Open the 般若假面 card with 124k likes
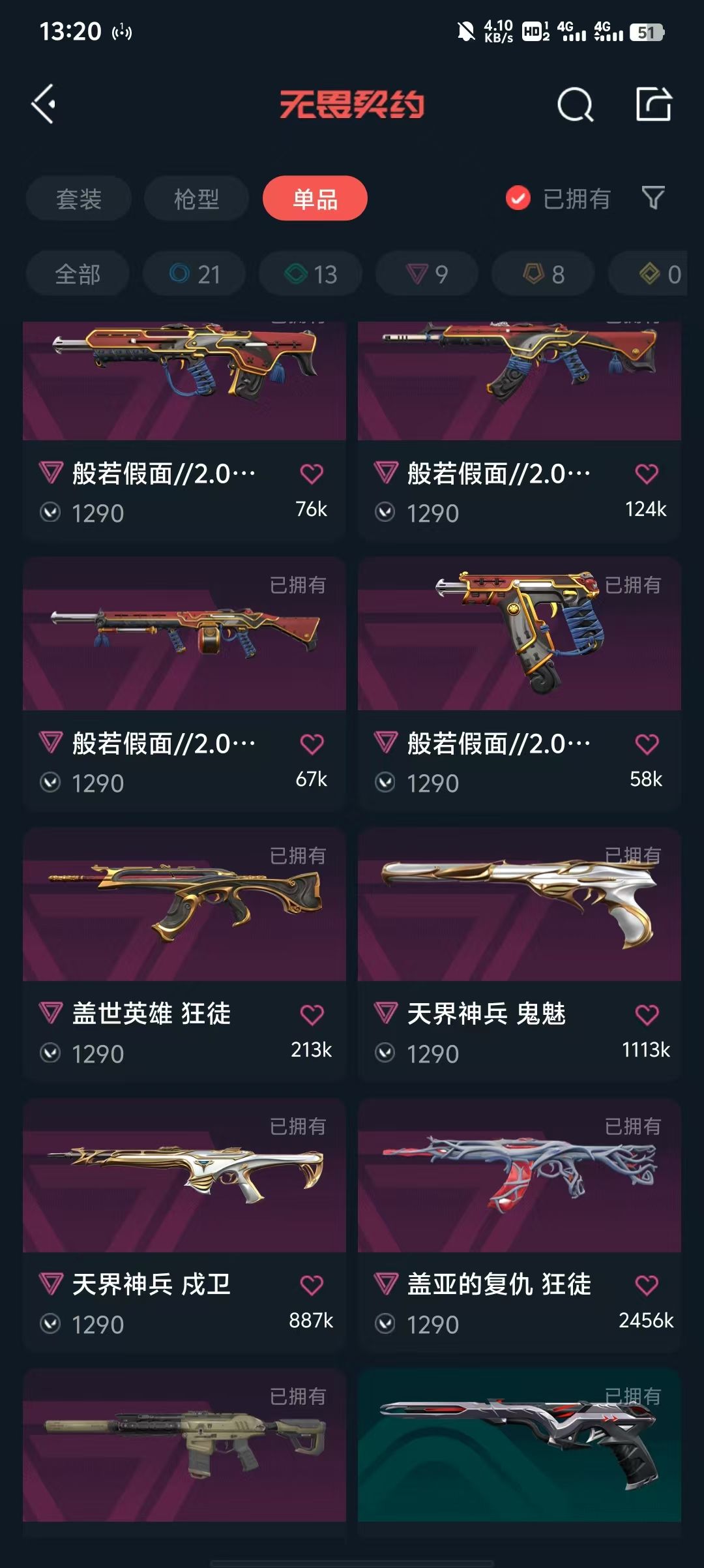This screenshot has height=1568, width=704. click(x=520, y=430)
